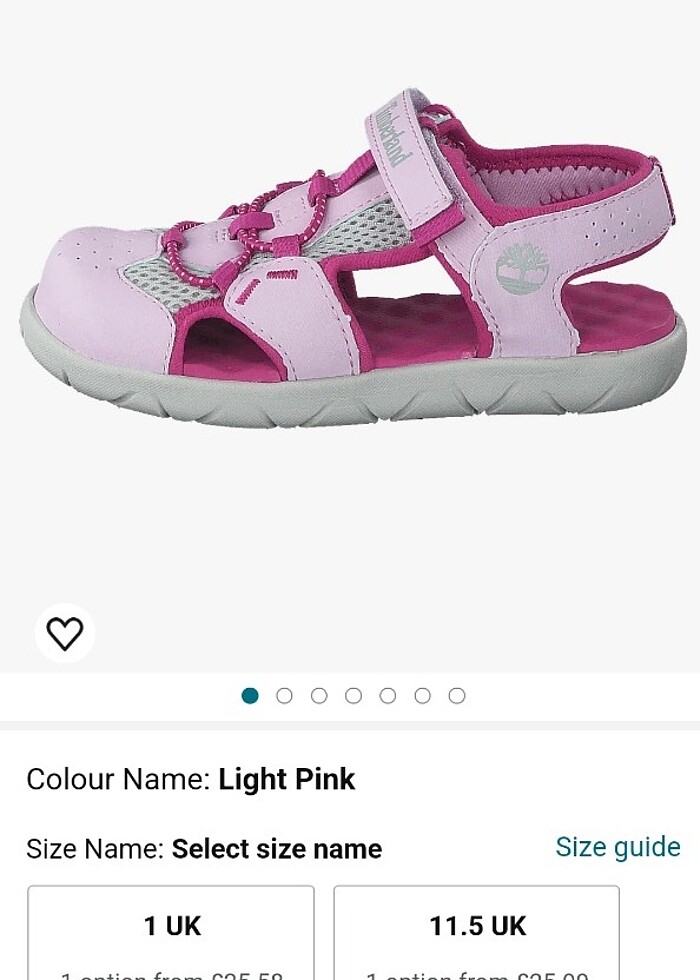This screenshot has width=700, height=980.
Task: Open the pink sandal product image
Action: 350,260
